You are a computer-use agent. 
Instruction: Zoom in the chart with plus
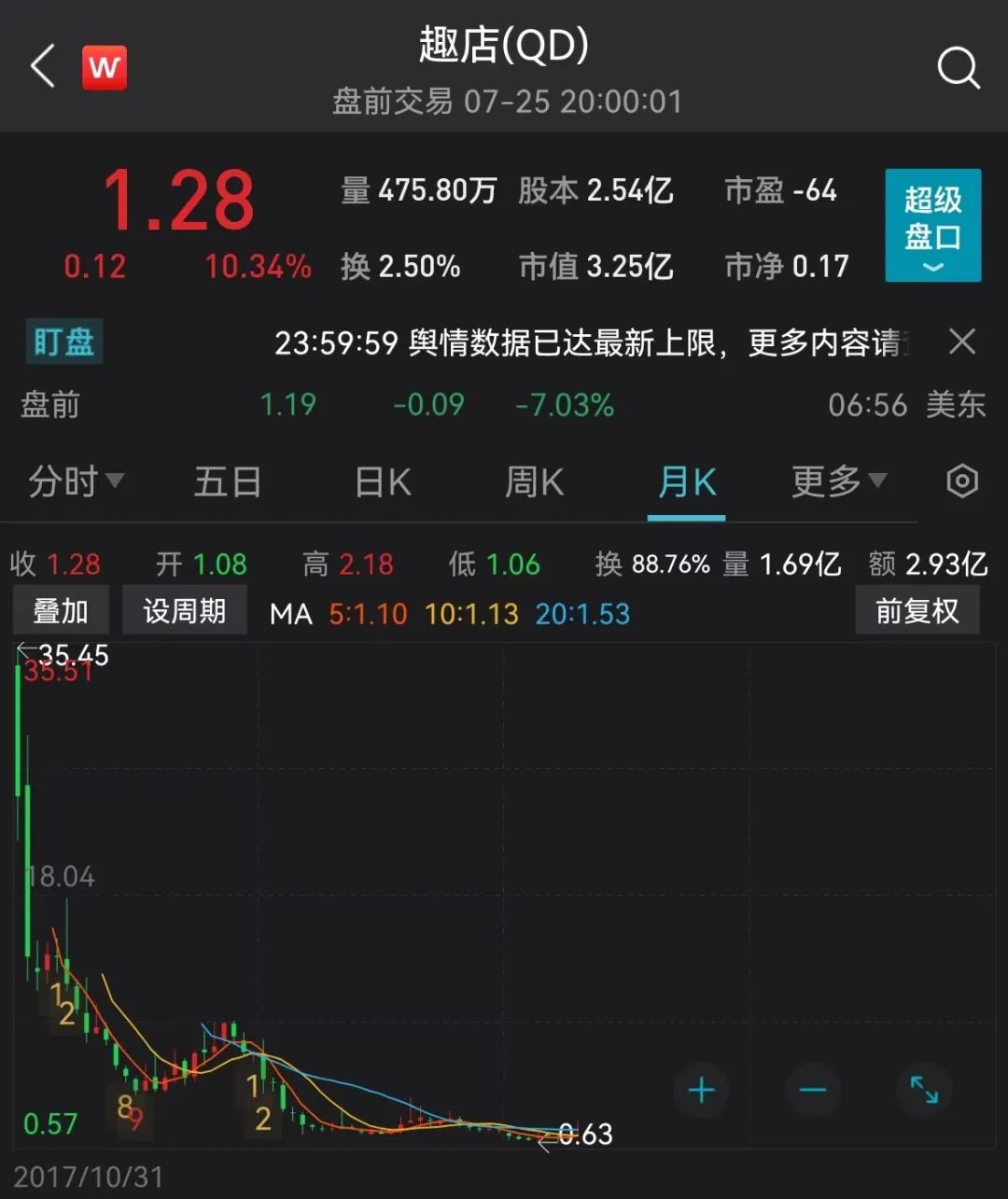point(701,1090)
